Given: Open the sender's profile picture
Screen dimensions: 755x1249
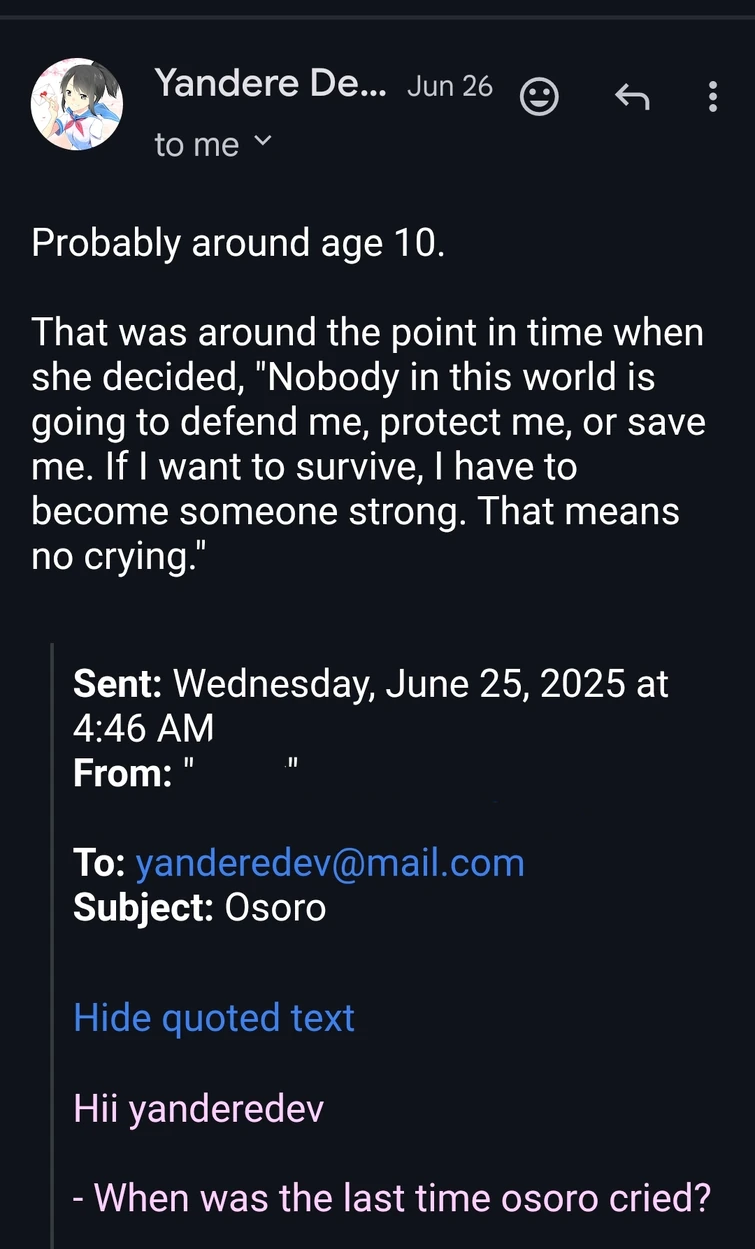Looking at the screenshot, I should [77, 104].
